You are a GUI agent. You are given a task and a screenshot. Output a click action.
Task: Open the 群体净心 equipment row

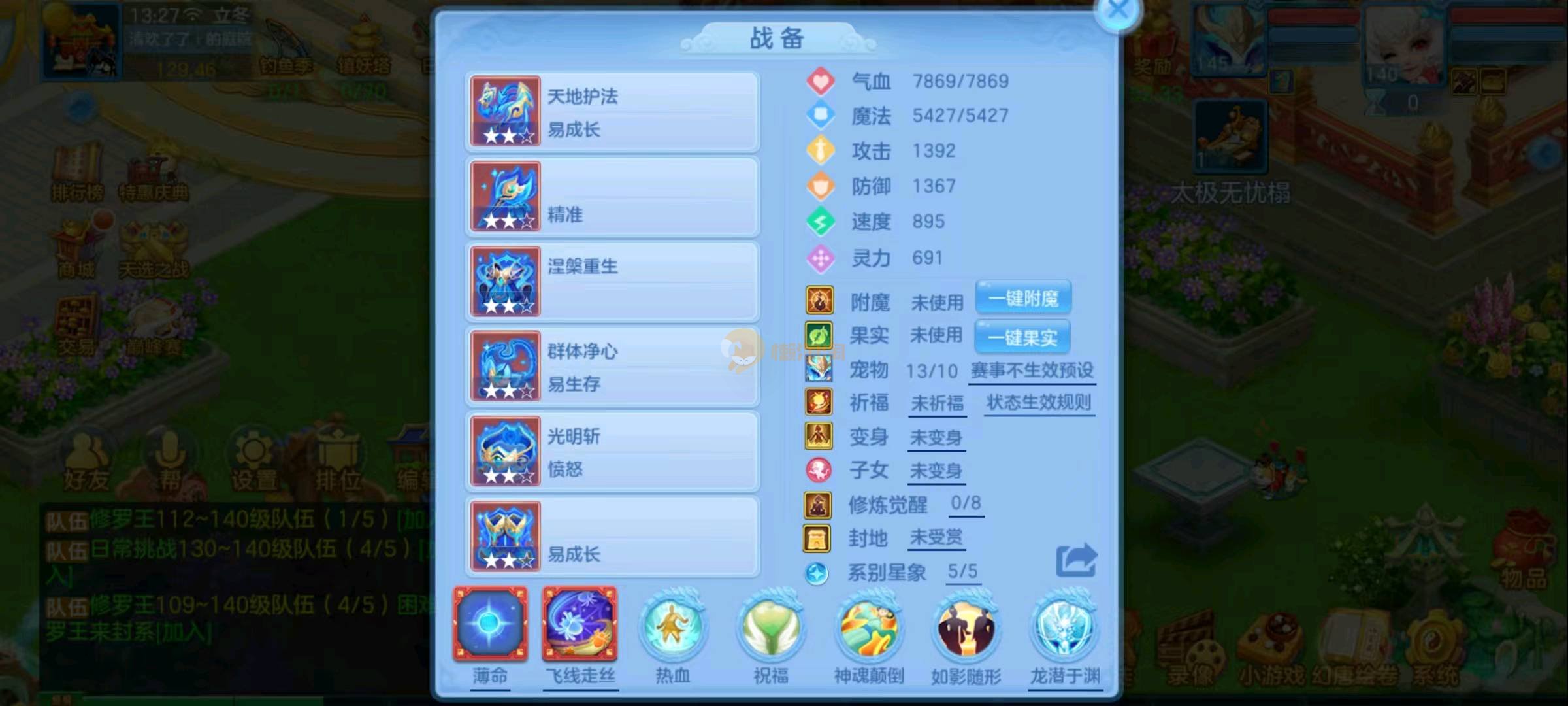[612, 367]
